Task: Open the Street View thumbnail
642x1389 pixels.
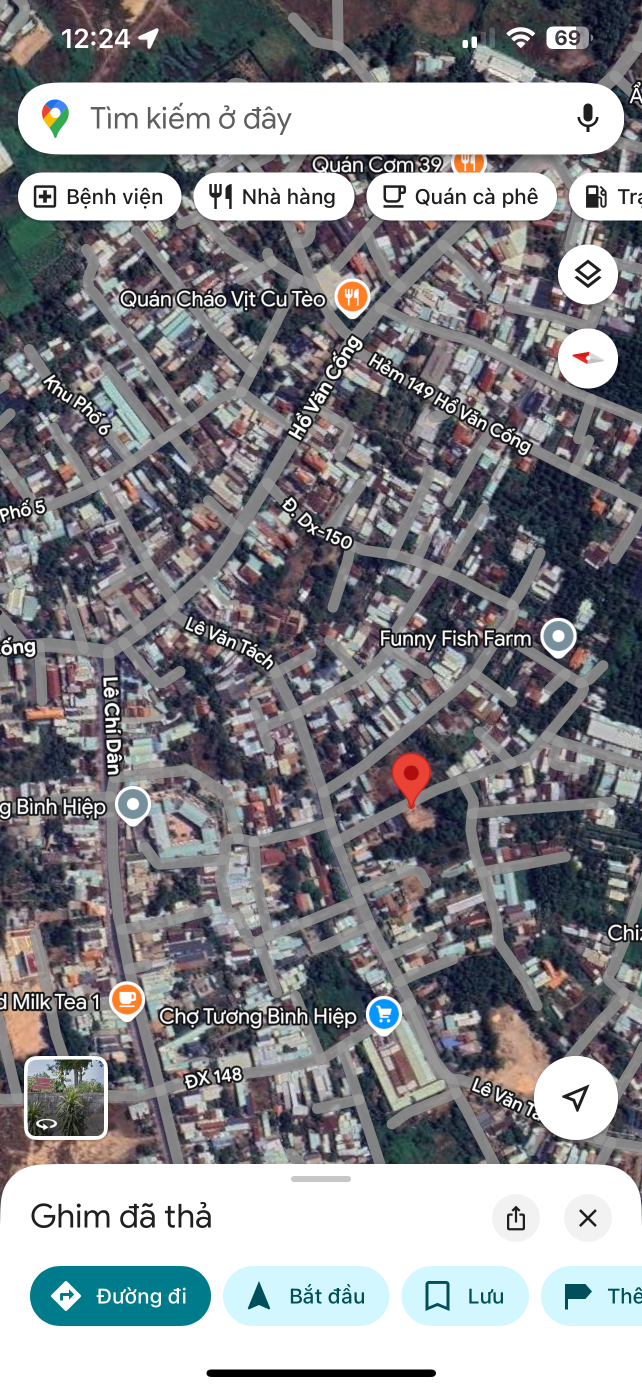Action: (x=66, y=1098)
